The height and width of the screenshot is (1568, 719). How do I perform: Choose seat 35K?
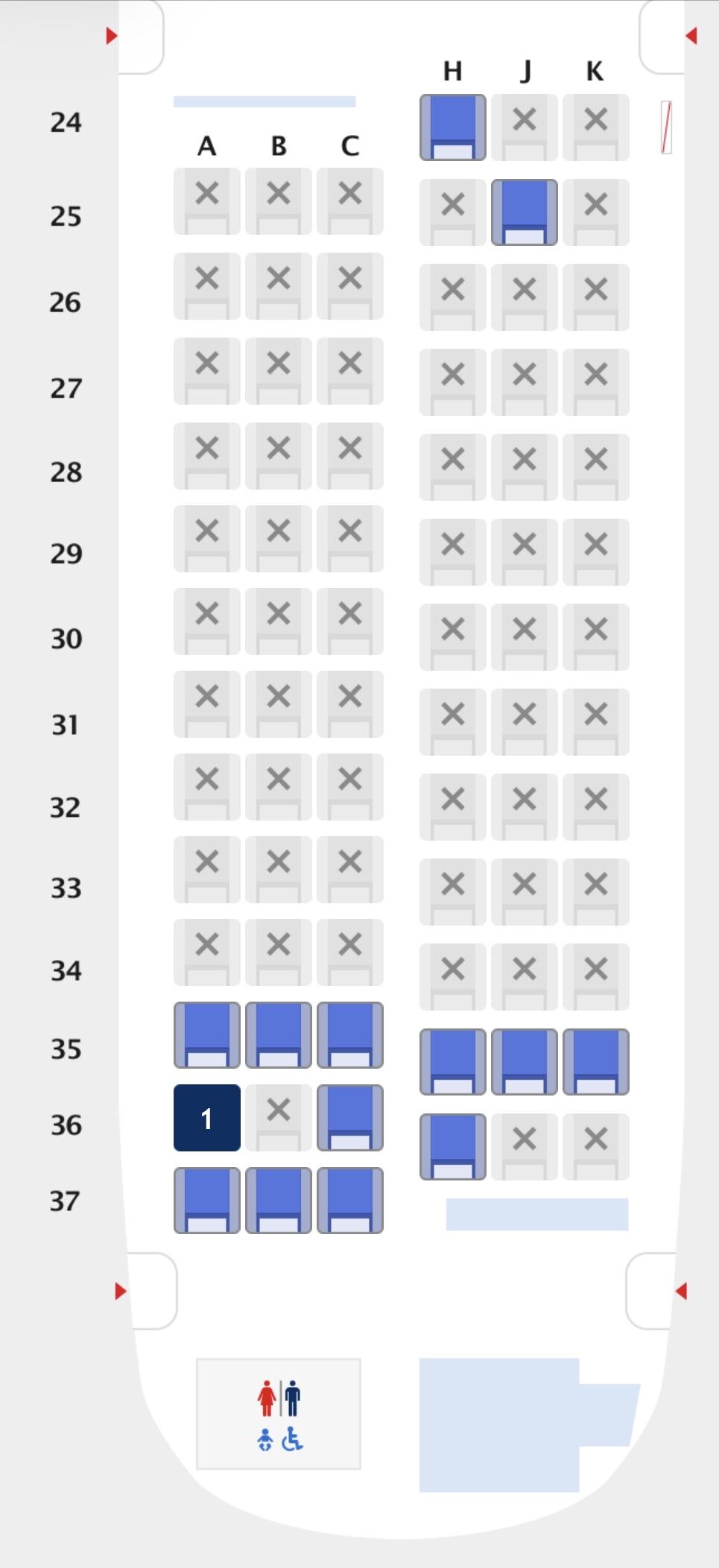coord(595,1062)
